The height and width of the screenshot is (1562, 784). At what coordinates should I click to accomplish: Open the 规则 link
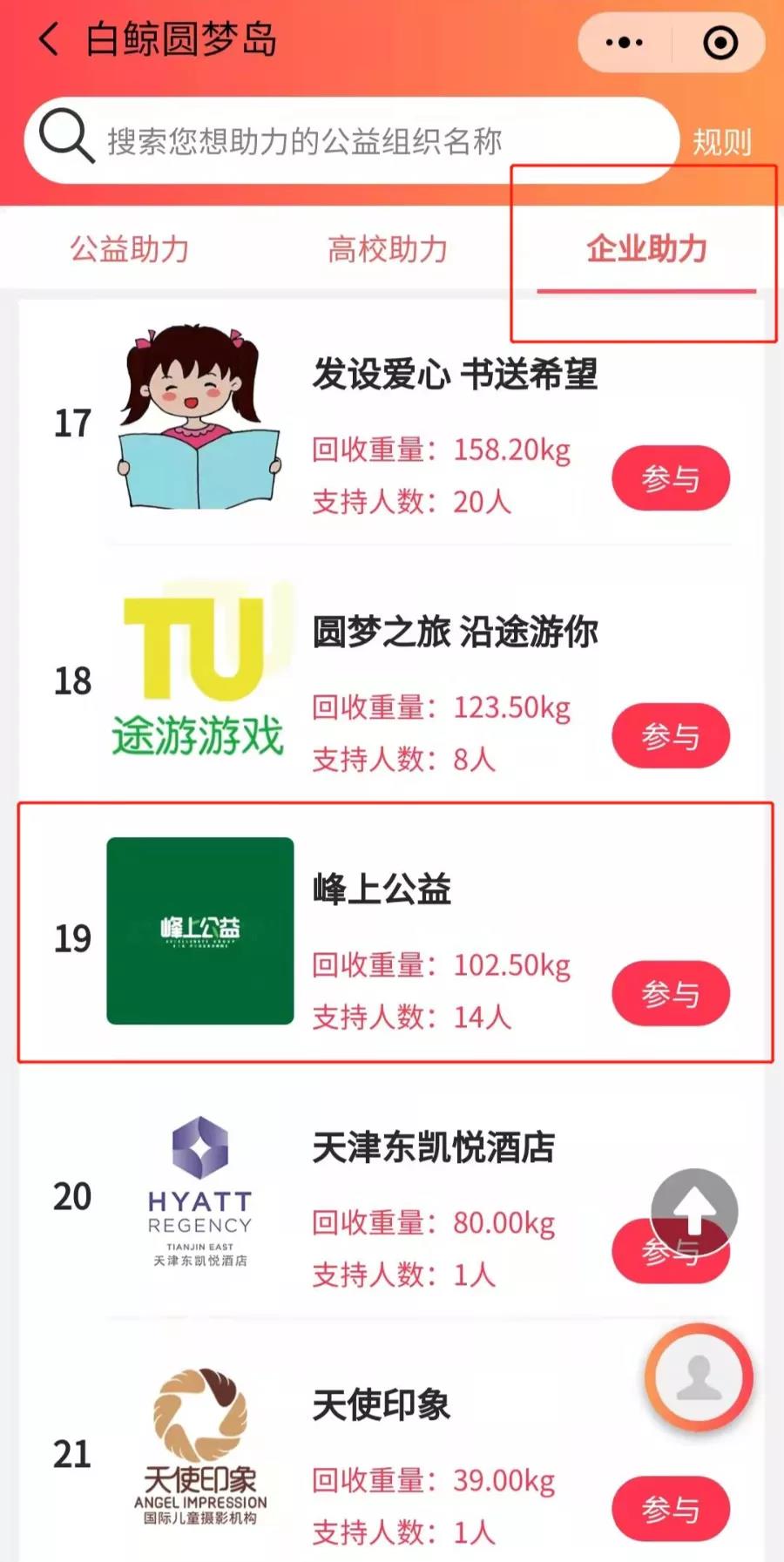[x=721, y=142]
